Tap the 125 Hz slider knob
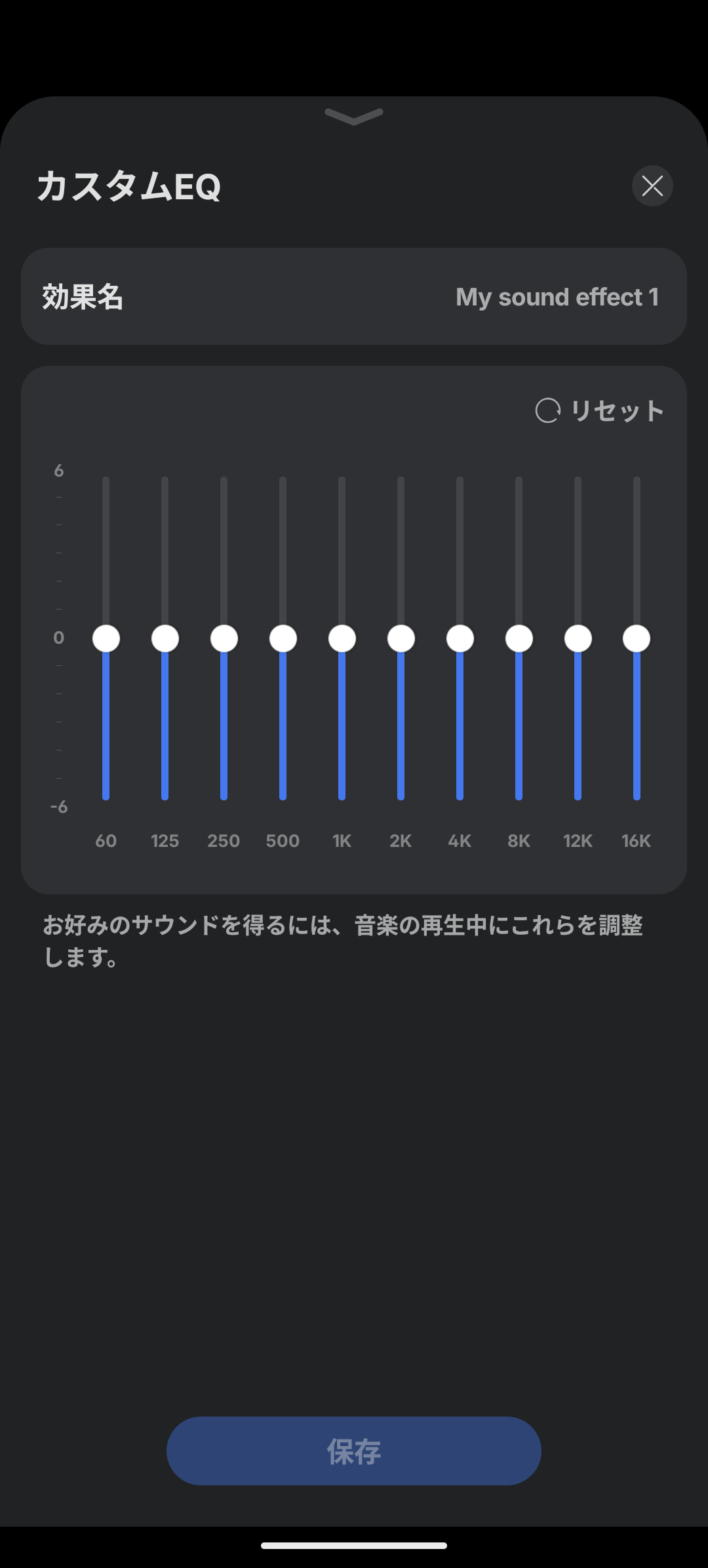Viewport: 708px width, 1568px height. [x=165, y=638]
